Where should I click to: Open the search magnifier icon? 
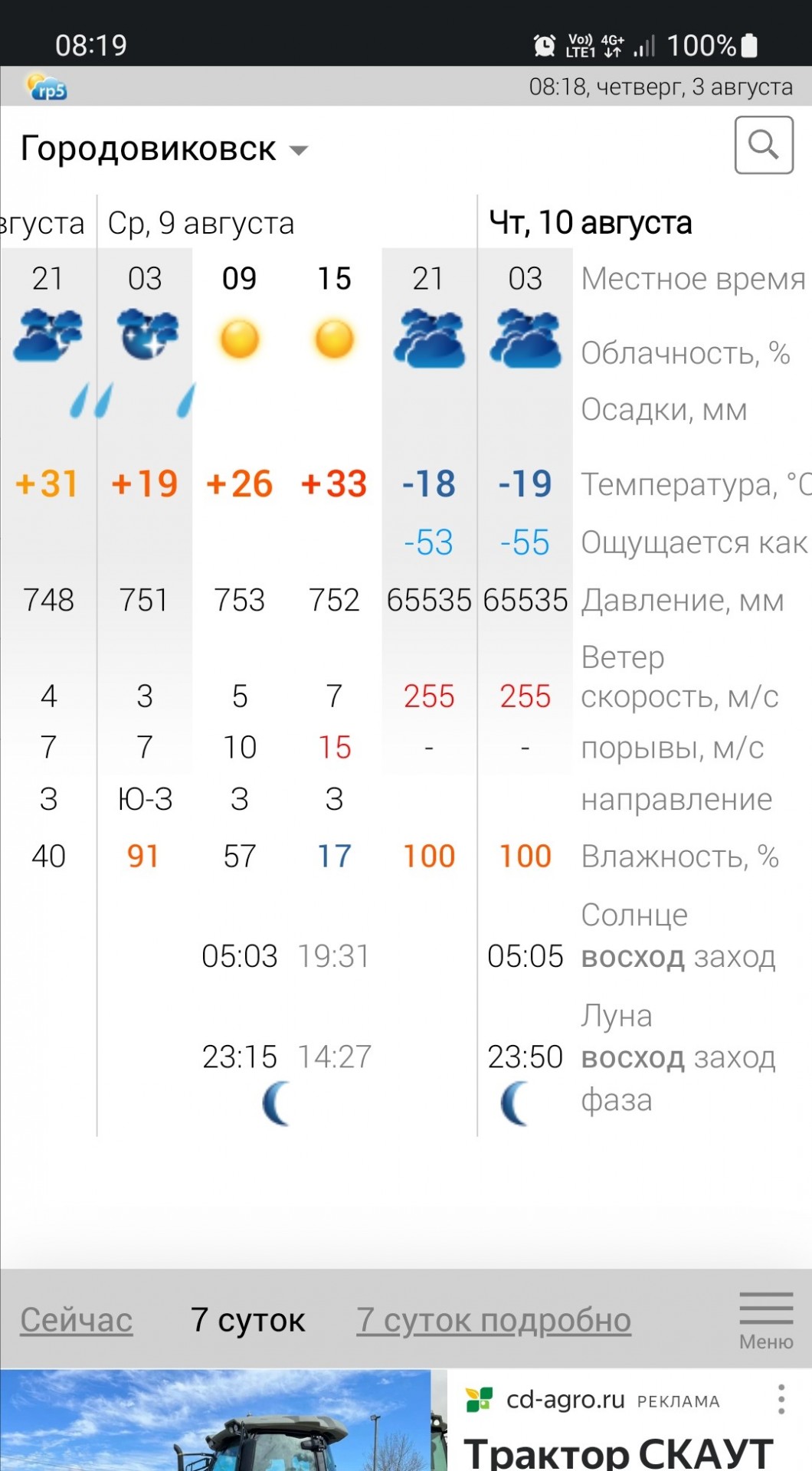click(x=764, y=145)
